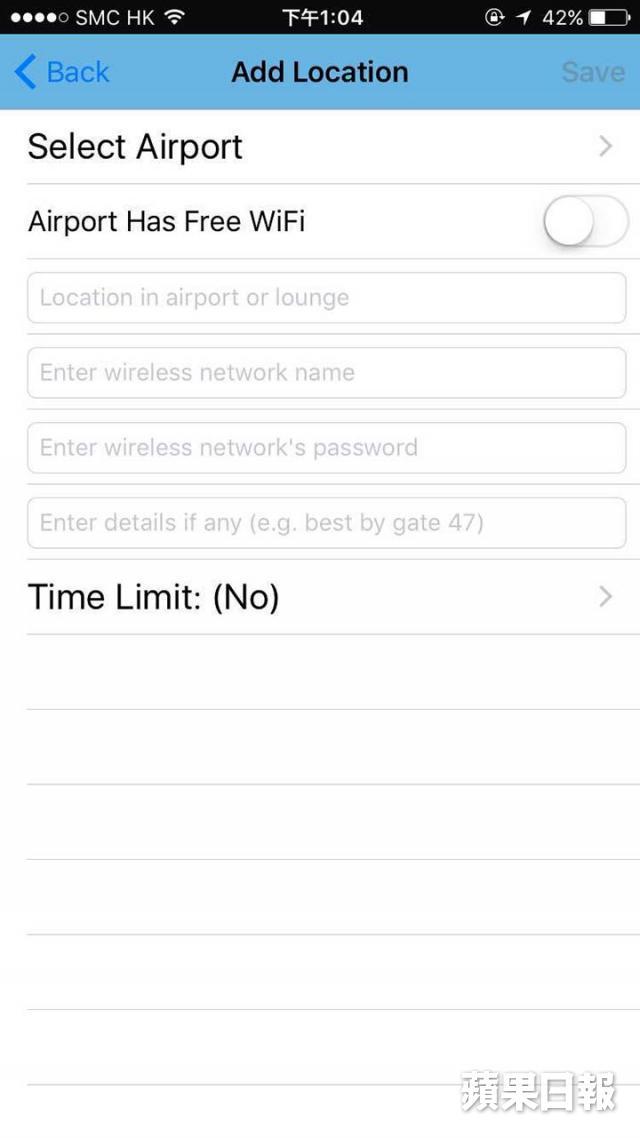
Task: Go back using the Back button
Action: 62,72
